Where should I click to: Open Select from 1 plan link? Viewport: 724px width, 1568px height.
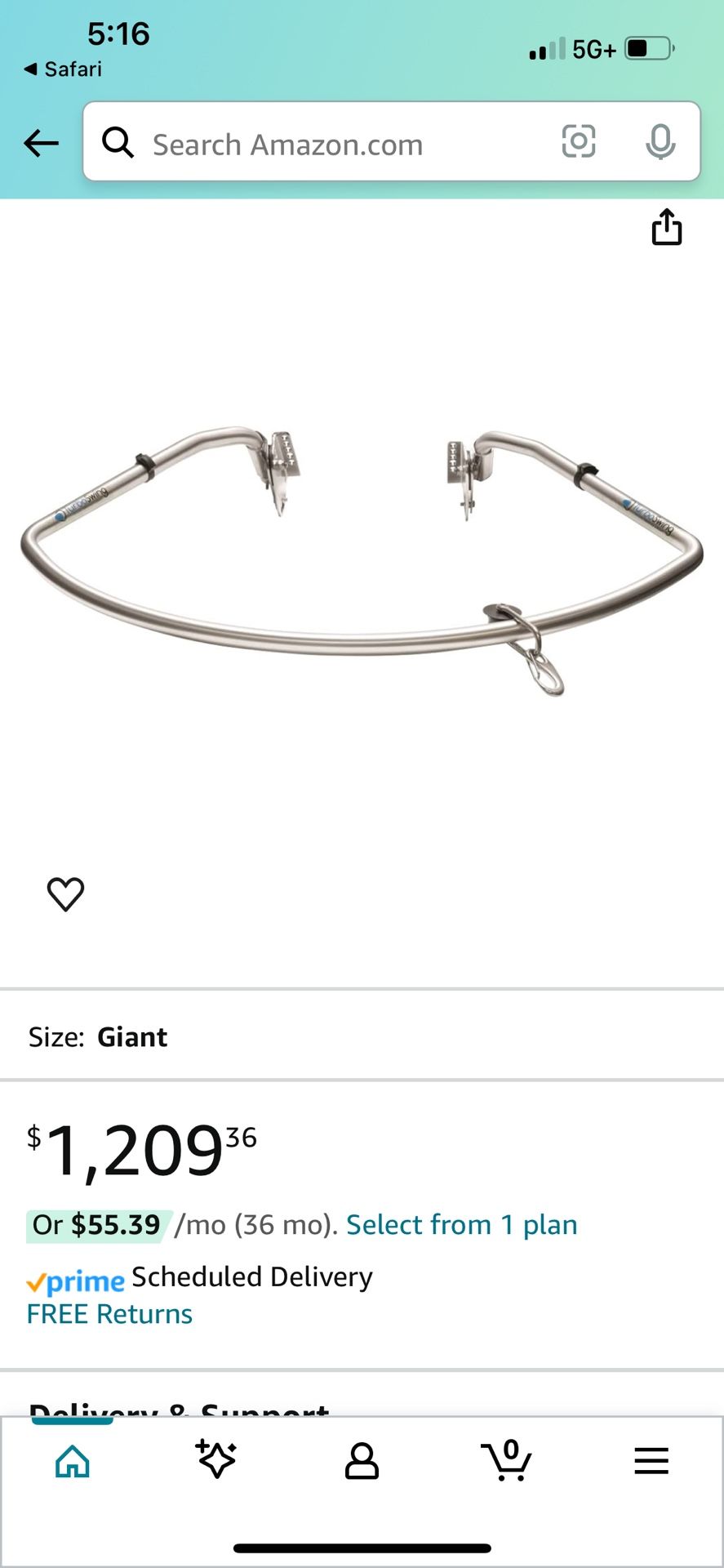461,1224
